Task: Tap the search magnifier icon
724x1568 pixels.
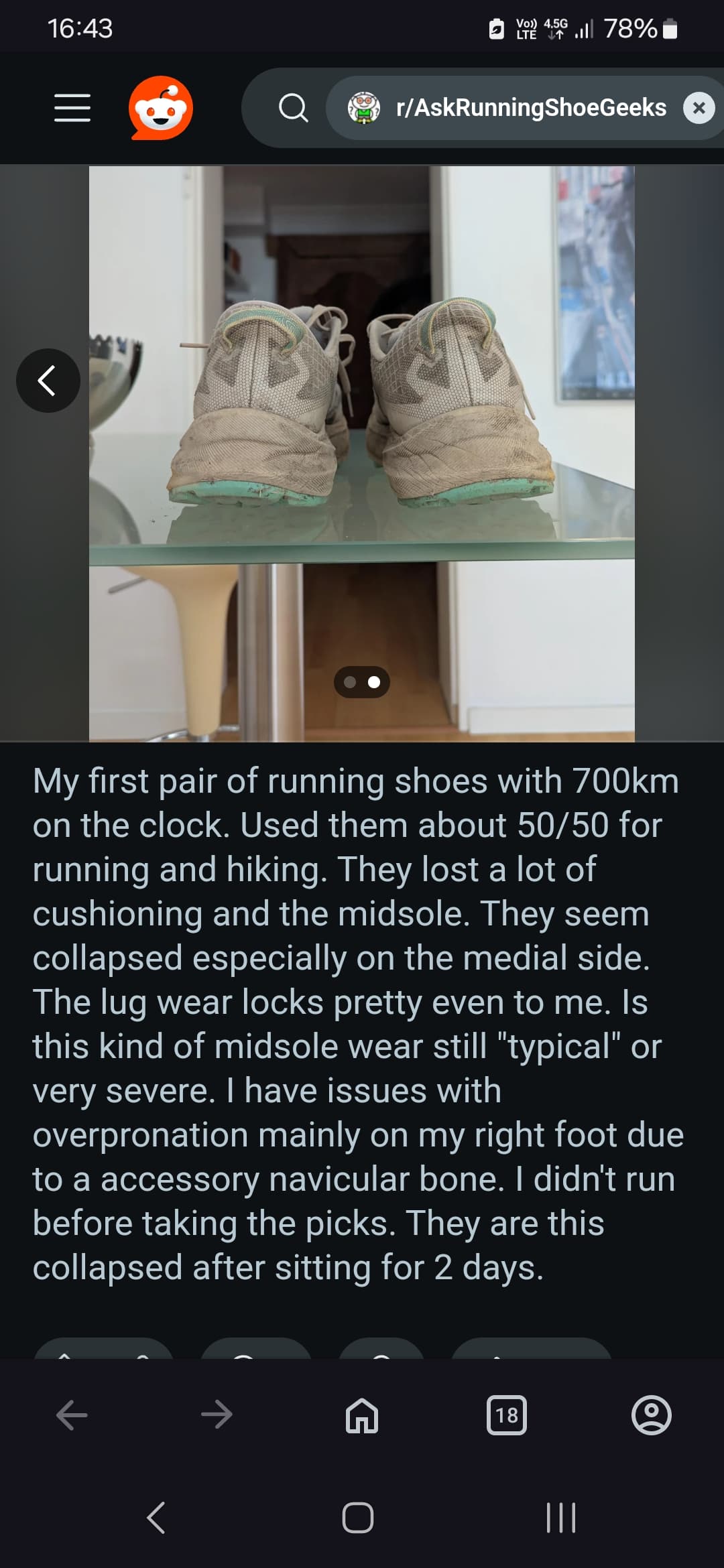Action: [x=293, y=108]
